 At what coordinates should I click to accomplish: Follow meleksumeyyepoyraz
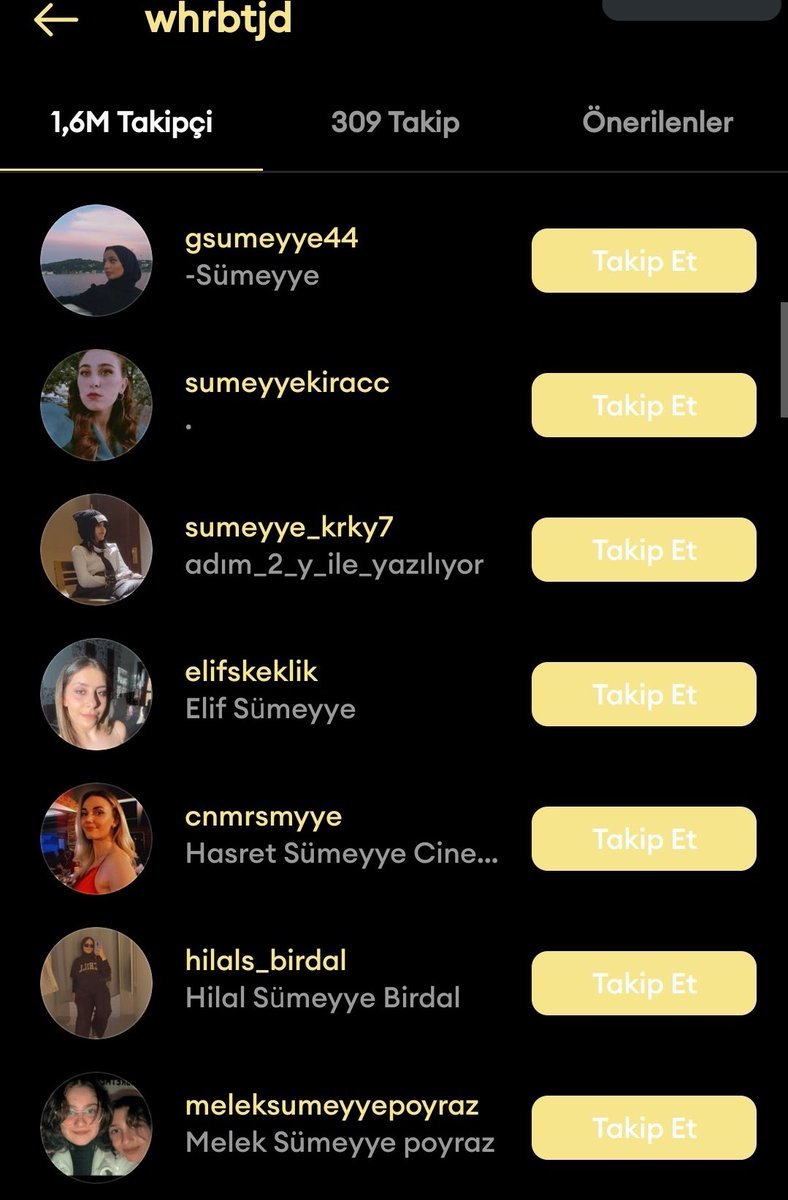(x=643, y=1128)
